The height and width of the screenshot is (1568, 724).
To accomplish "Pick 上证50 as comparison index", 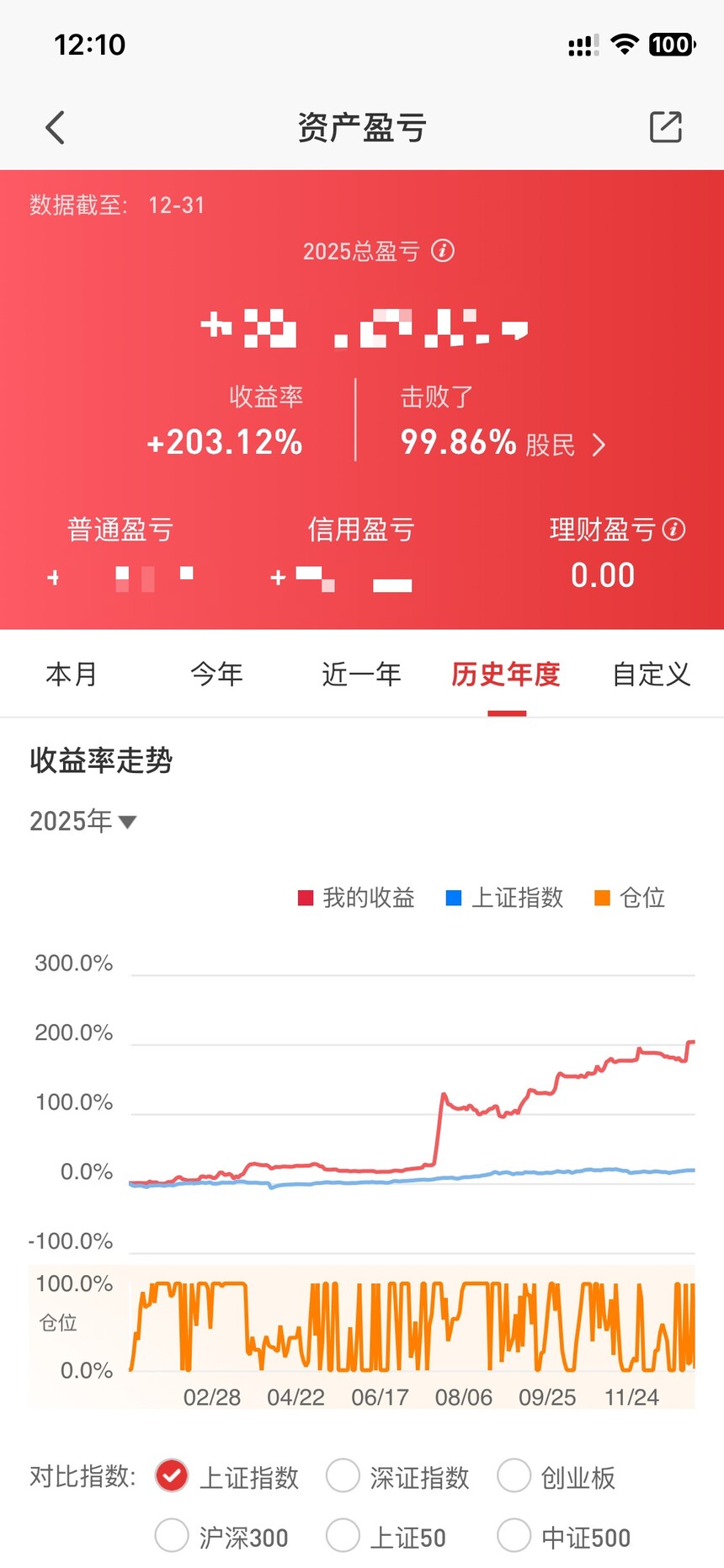I will [x=343, y=1537].
